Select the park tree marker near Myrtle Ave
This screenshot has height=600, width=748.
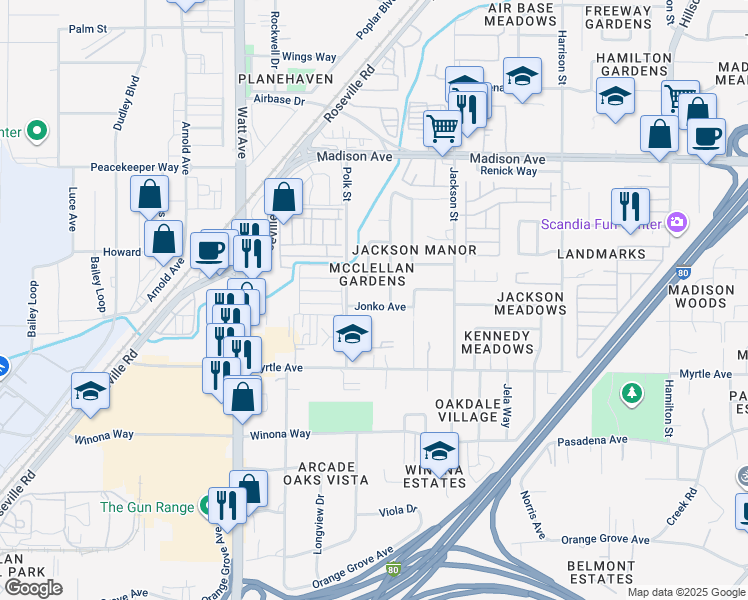(x=631, y=394)
